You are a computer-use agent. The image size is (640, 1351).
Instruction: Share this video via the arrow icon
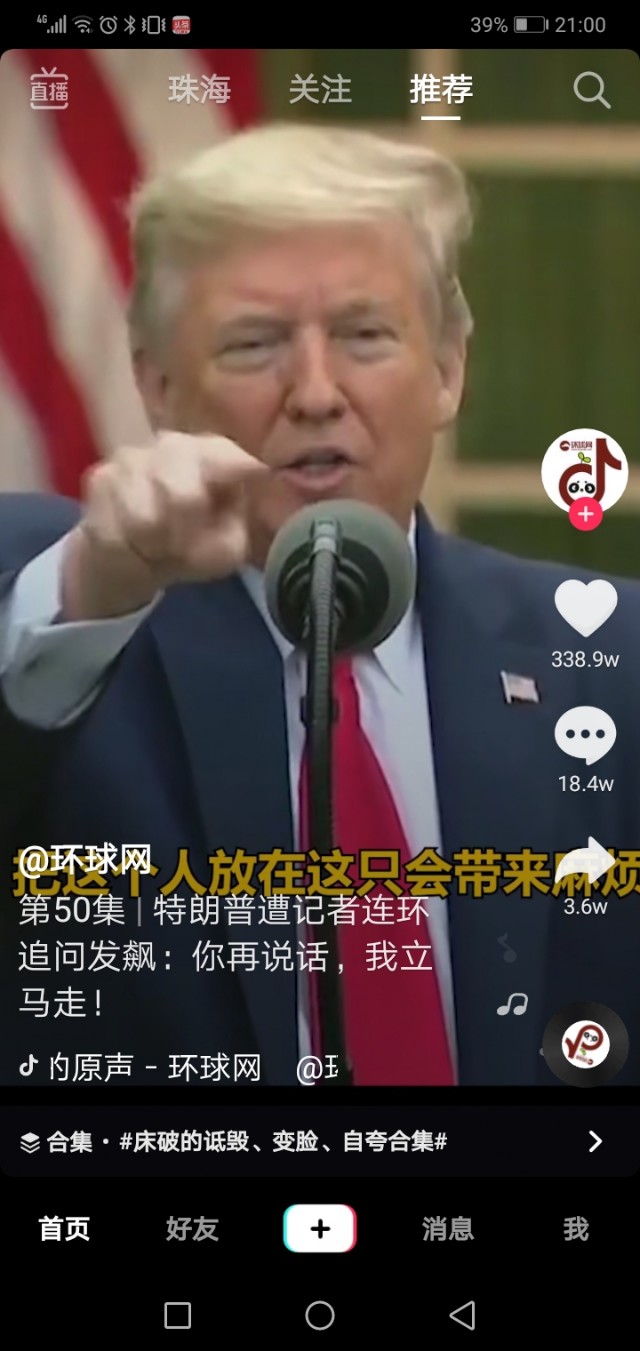tap(585, 863)
